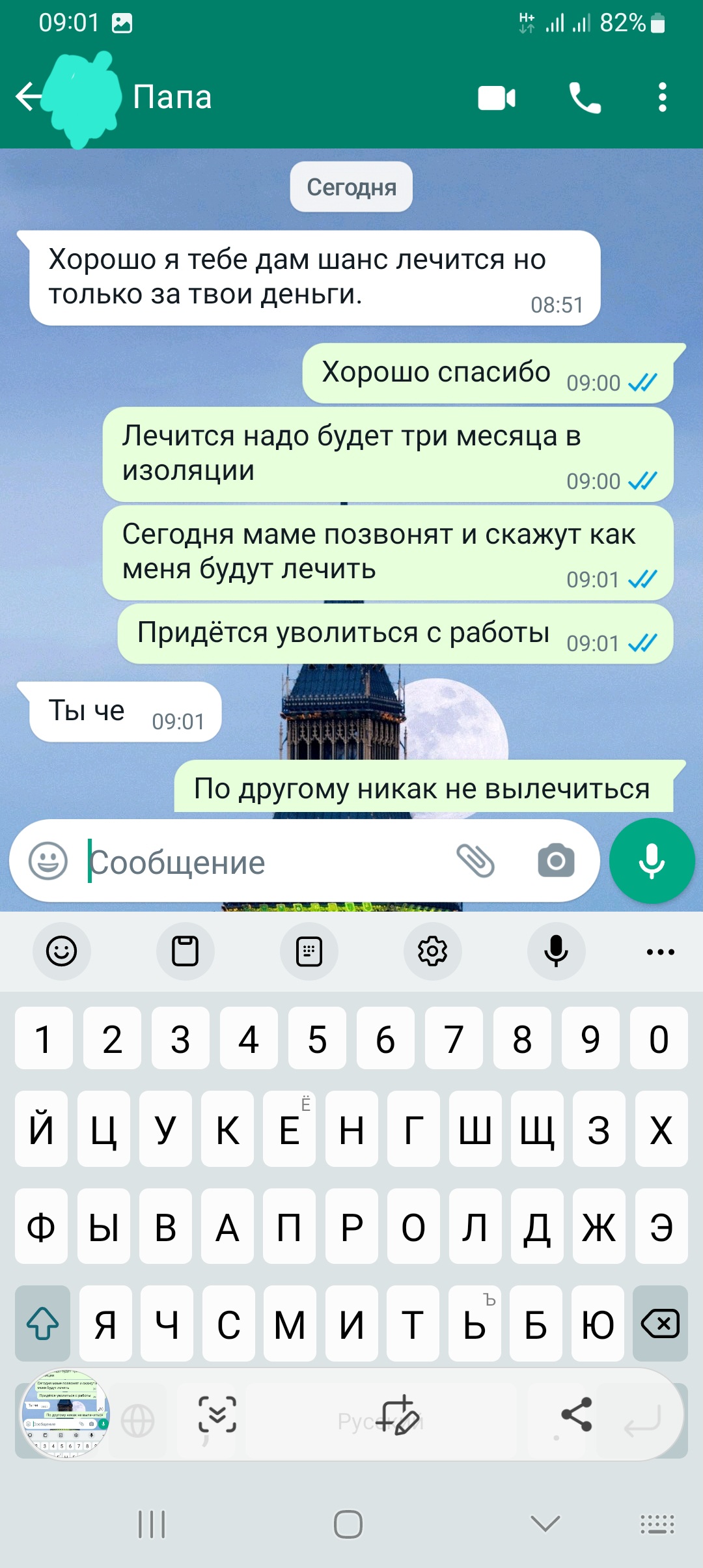Edit the captured screenshot
This screenshot has height=1568, width=703.
[x=398, y=1415]
